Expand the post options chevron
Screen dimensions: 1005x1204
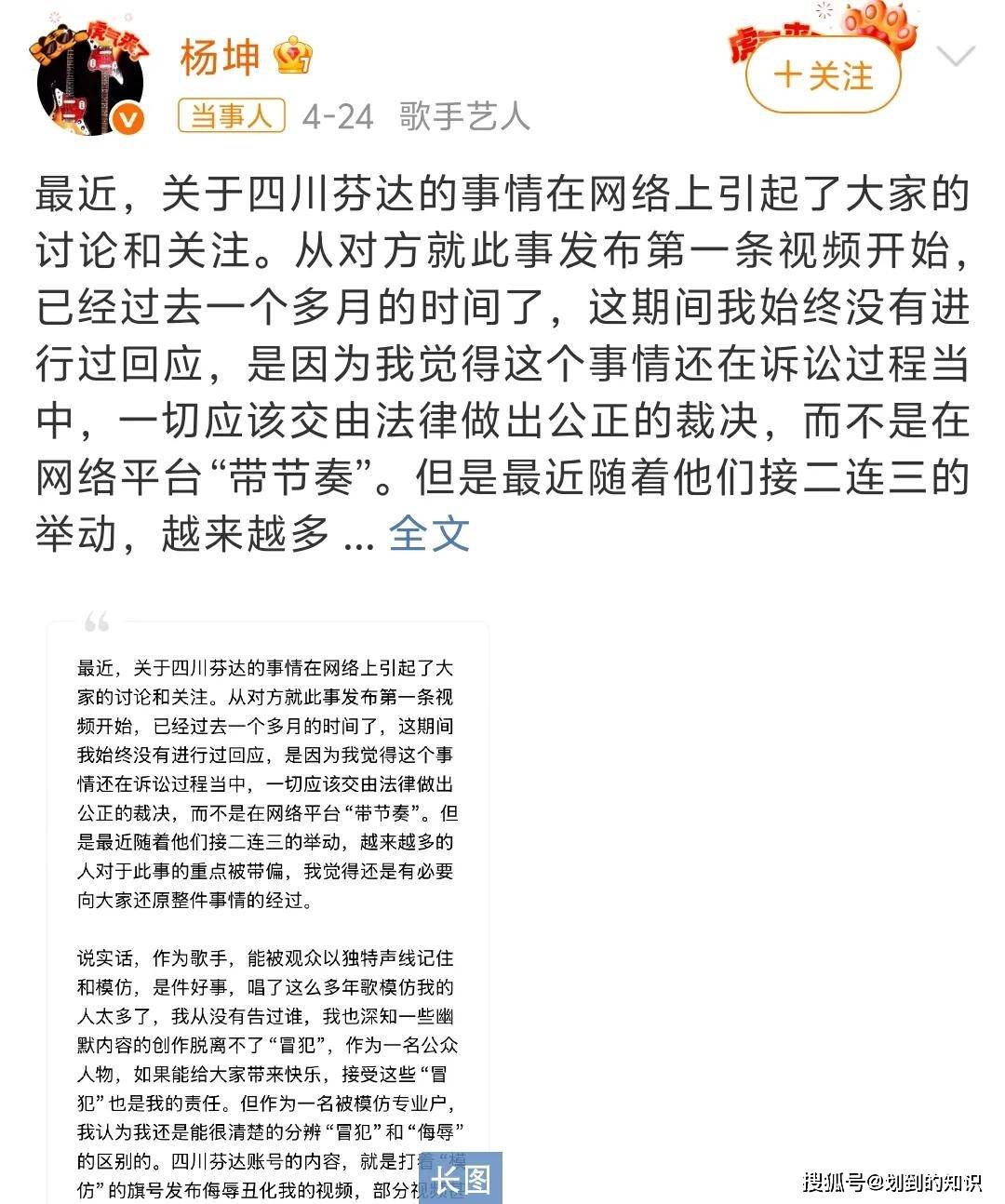coord(954,59)
